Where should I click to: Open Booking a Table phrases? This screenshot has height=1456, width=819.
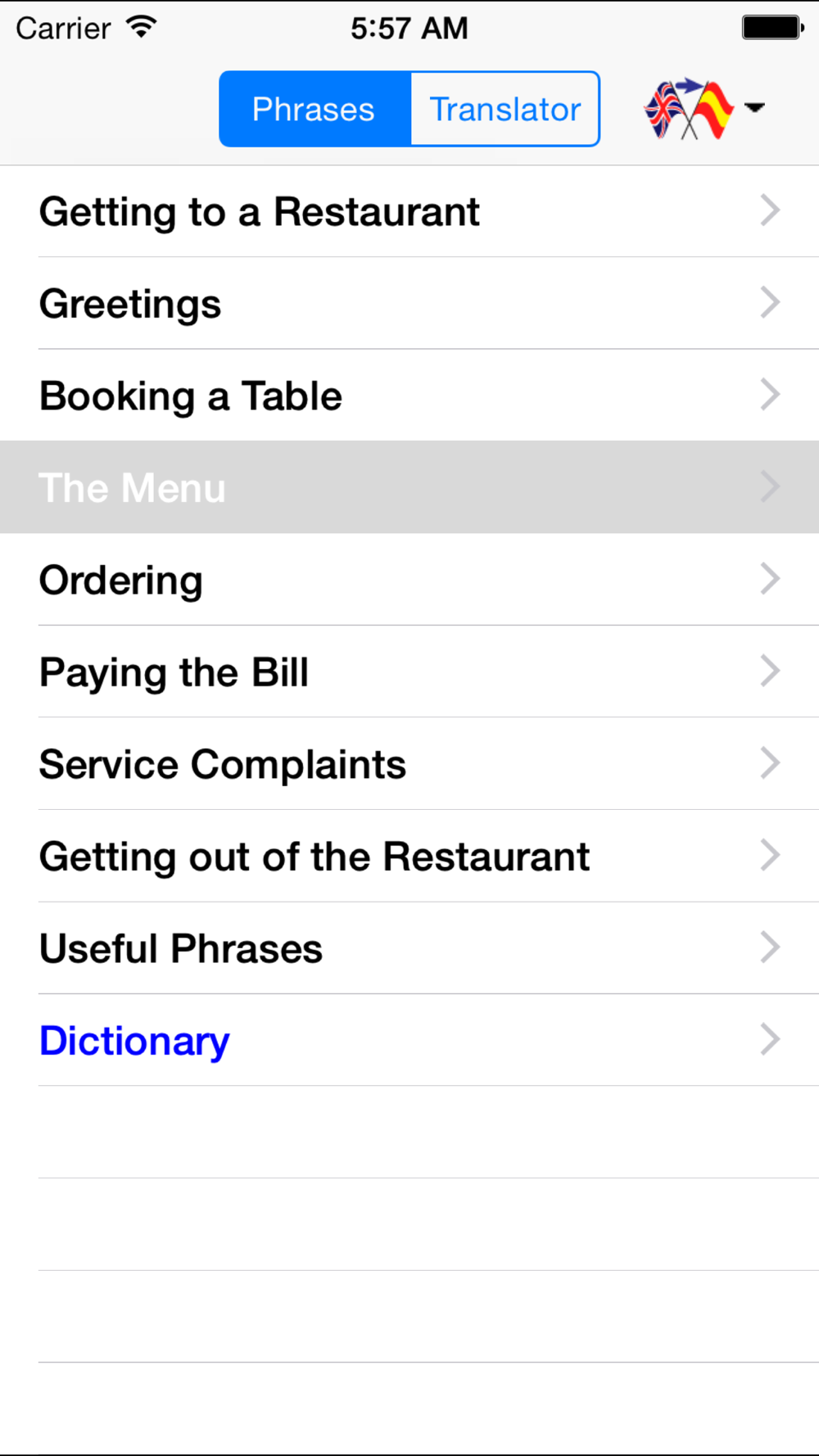point(409,396)
